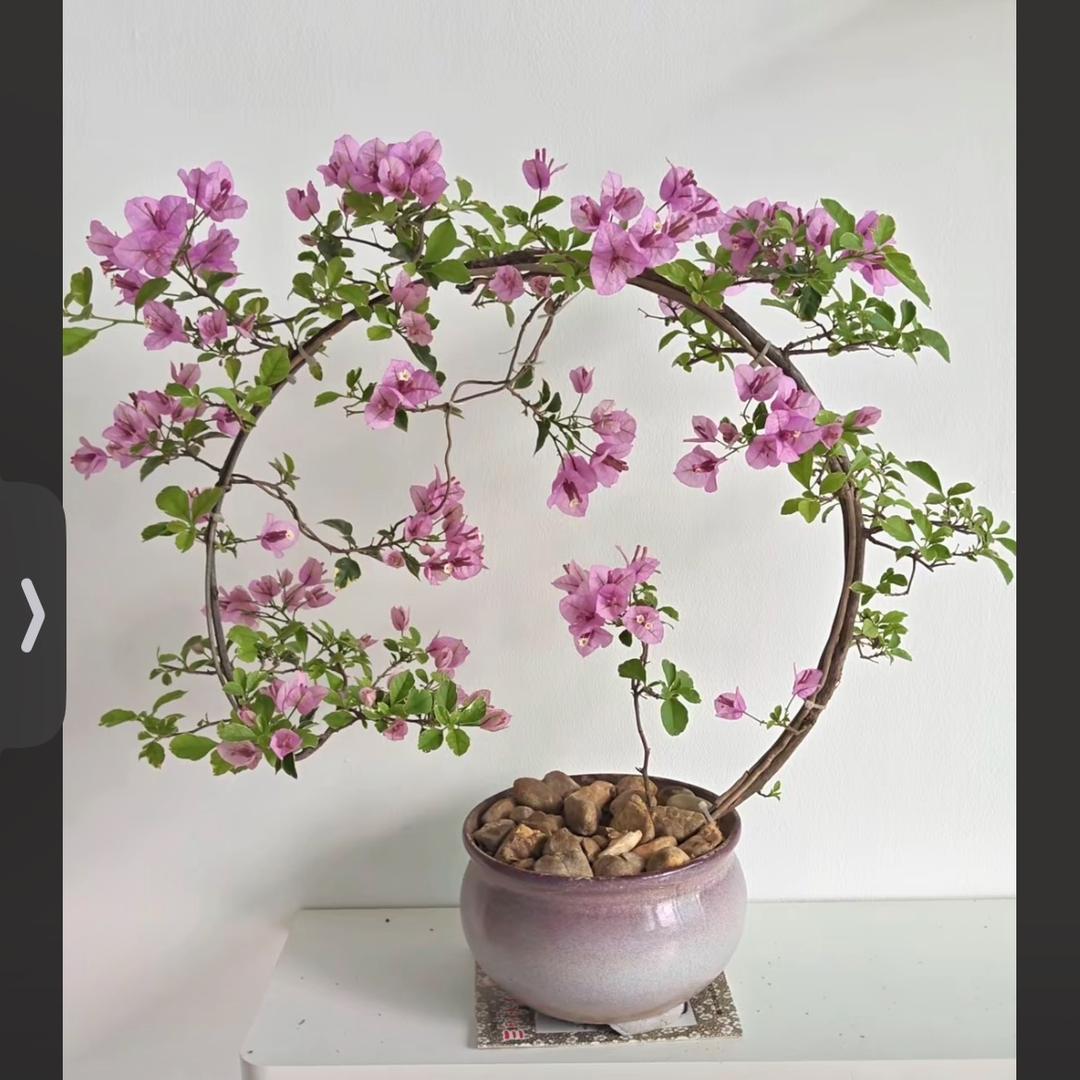This screenshot has width=1080, height=1080.
Task: Expand the side panel arrow handle
Action: coord(32,615)
